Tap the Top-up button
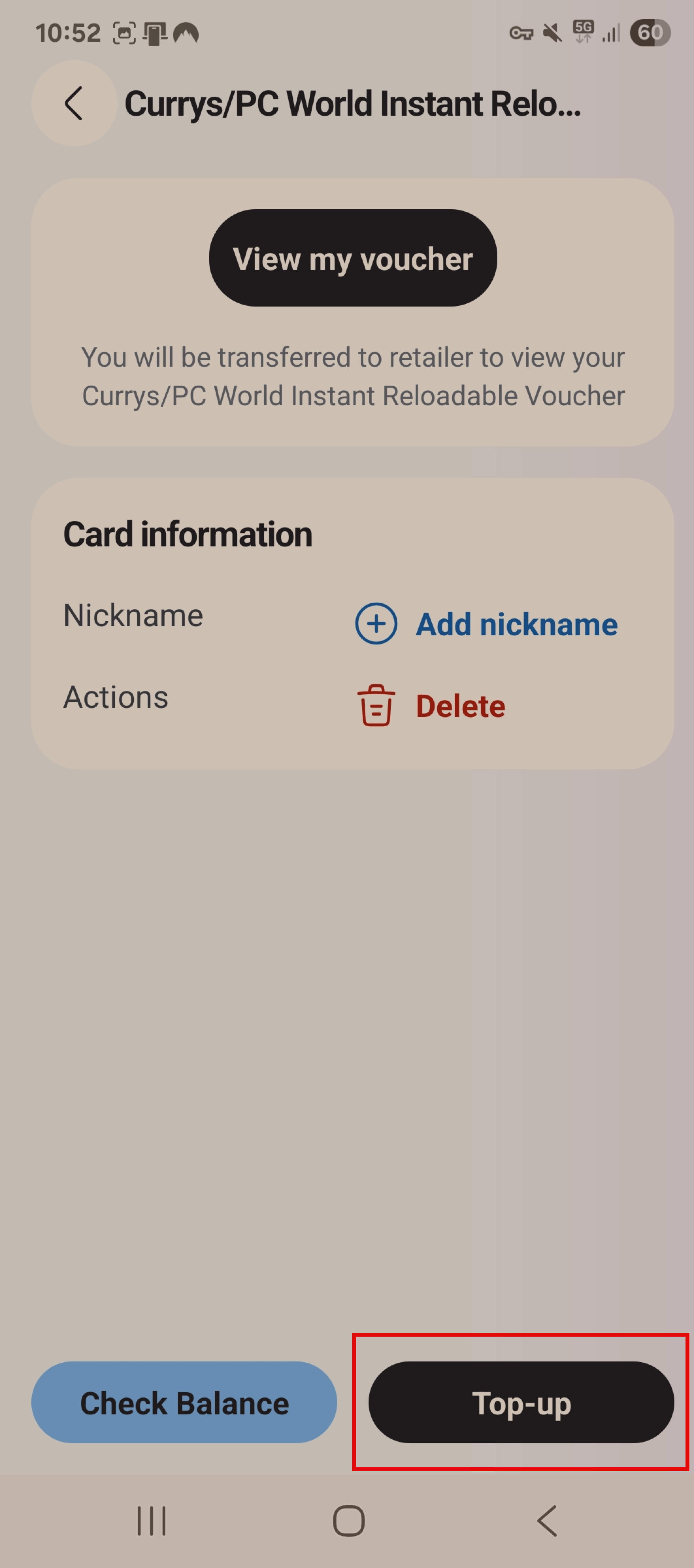 pos(521,1402)
